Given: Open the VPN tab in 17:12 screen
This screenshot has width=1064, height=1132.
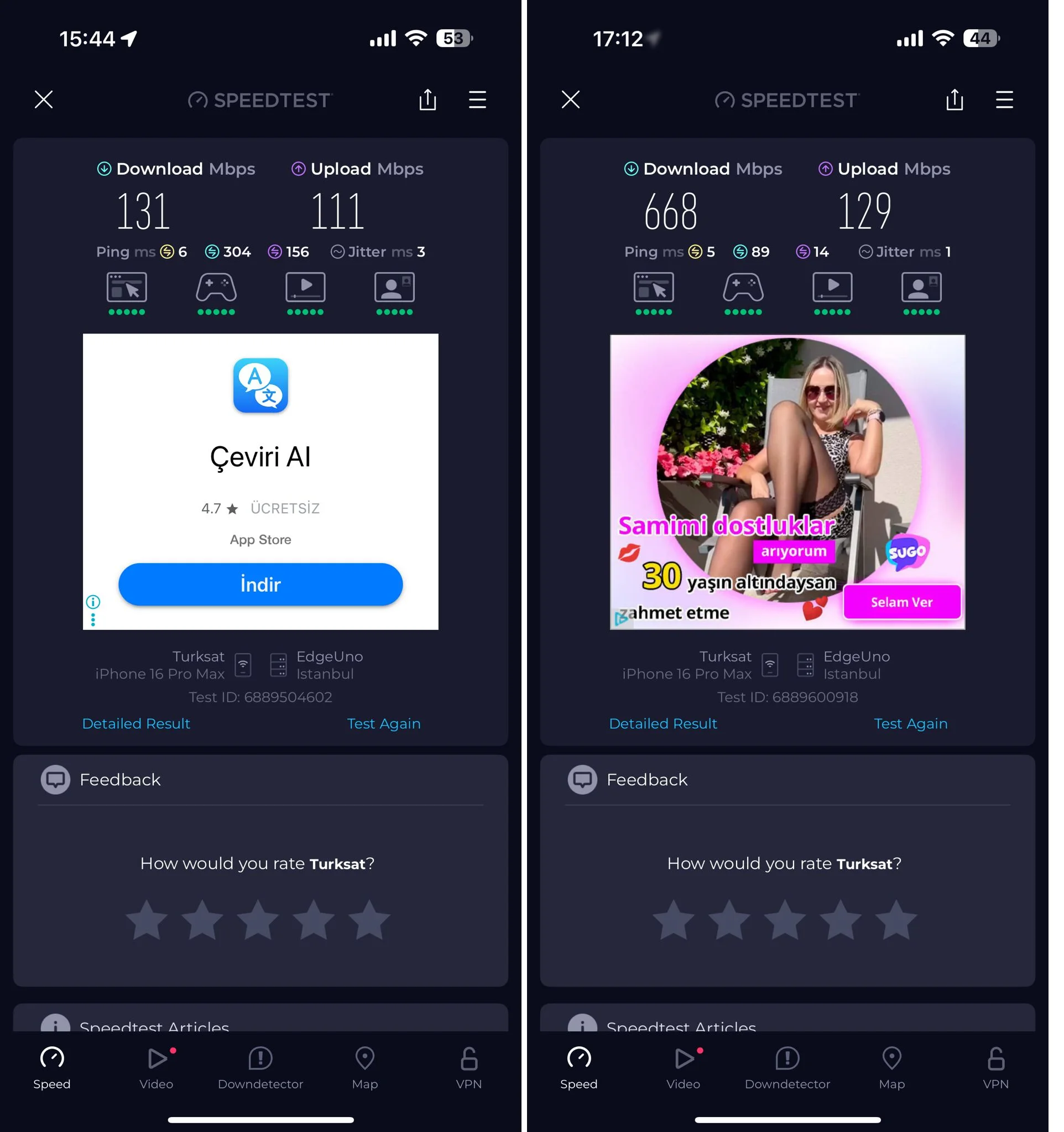Looking at the screenshot, I should (995, 1067).
